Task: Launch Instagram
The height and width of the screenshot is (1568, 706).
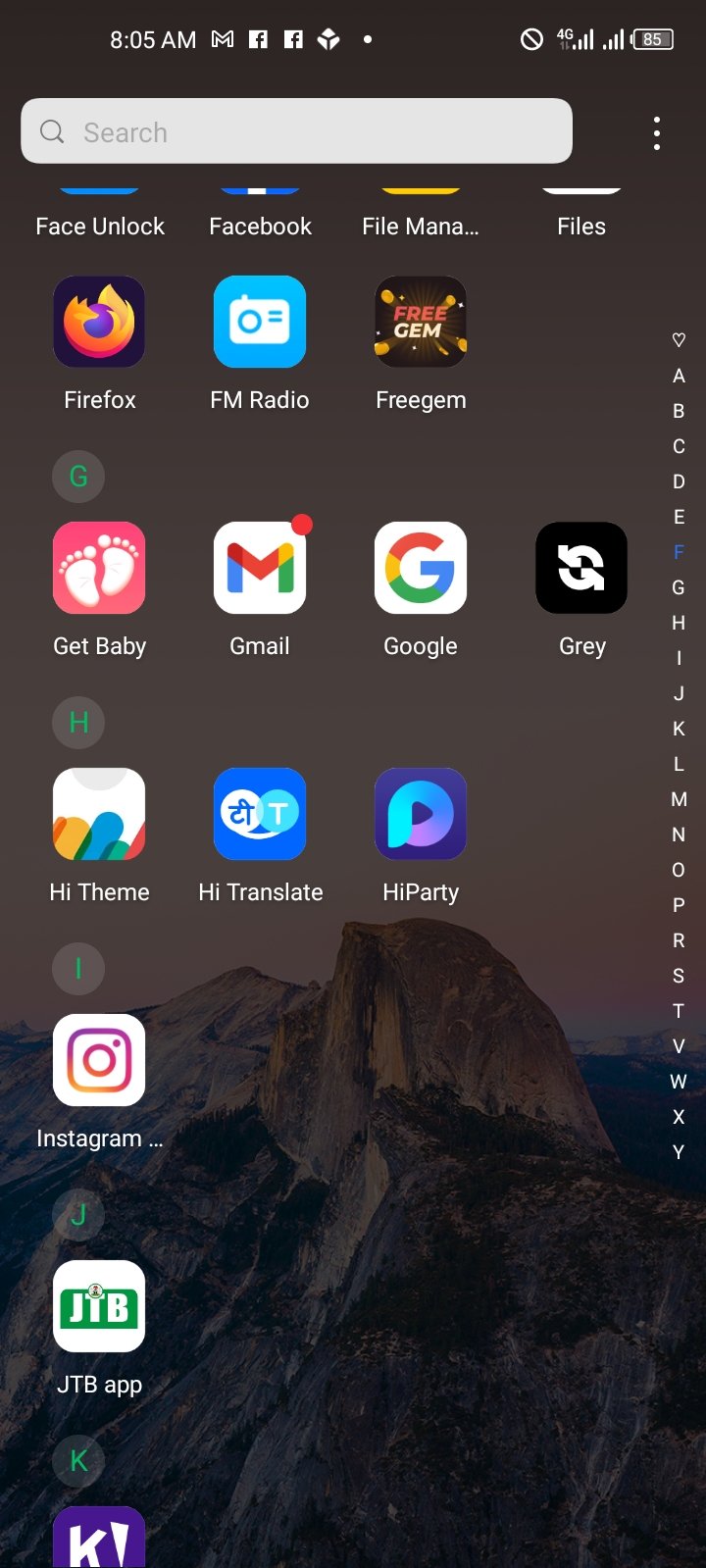Action: [x=99, y=1061]
